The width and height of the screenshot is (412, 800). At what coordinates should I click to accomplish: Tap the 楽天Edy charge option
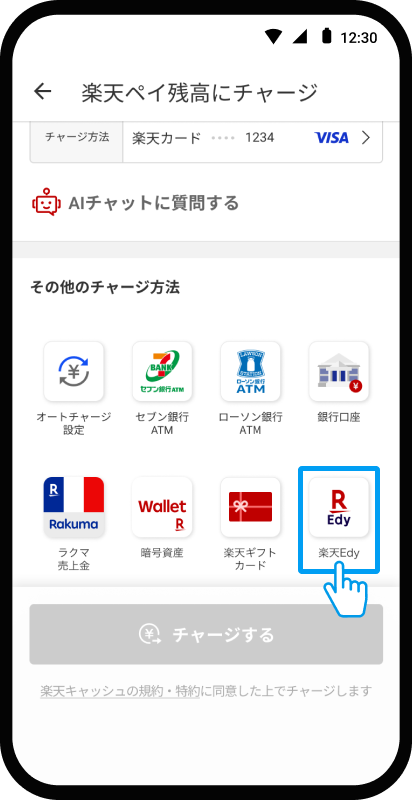click(x=339, y=518)
